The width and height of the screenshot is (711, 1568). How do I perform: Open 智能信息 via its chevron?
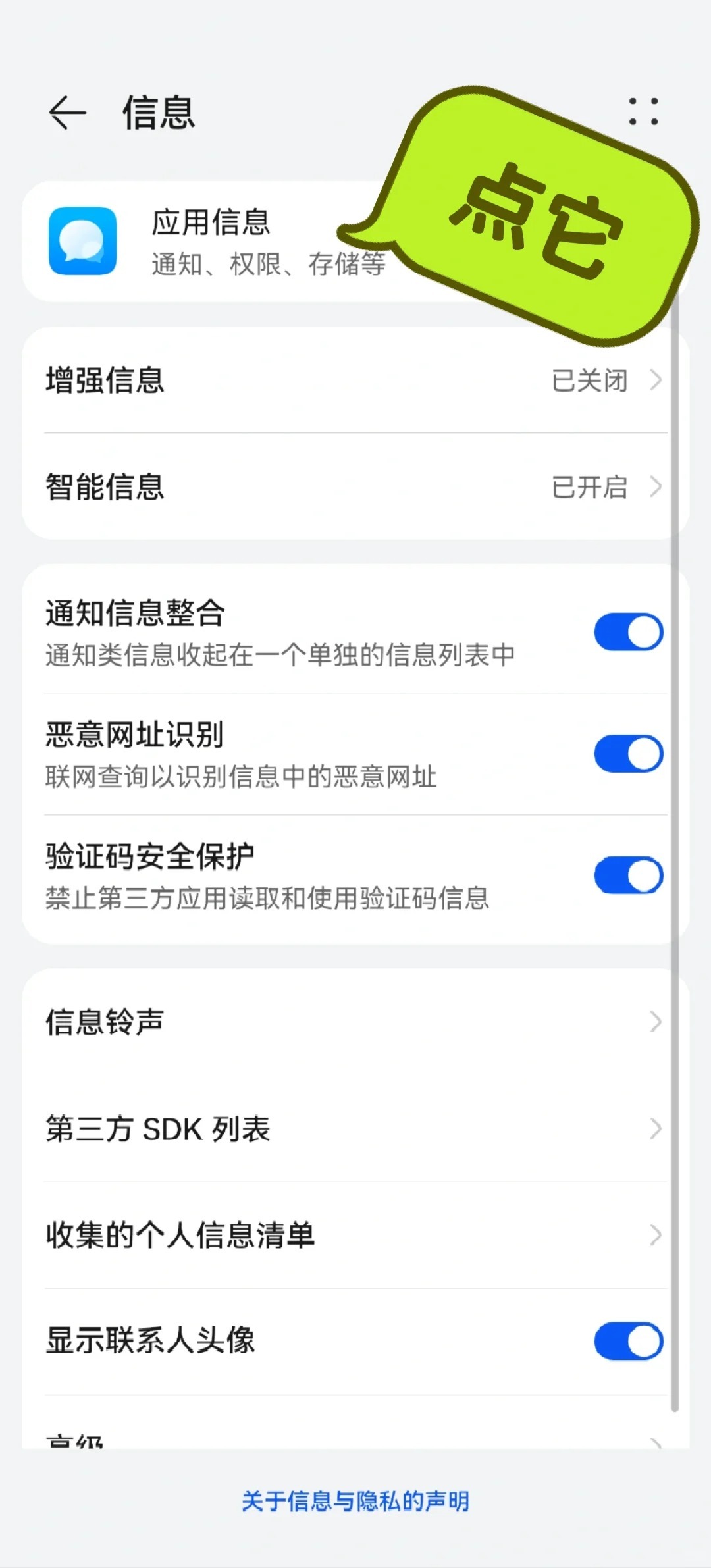[x=654, y=487]
